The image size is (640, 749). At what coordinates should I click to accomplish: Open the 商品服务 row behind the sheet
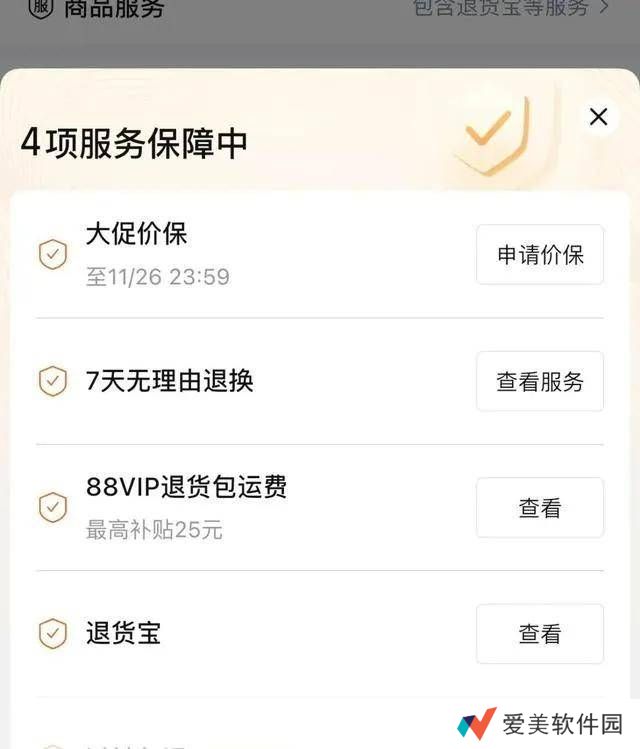point(320,10)
